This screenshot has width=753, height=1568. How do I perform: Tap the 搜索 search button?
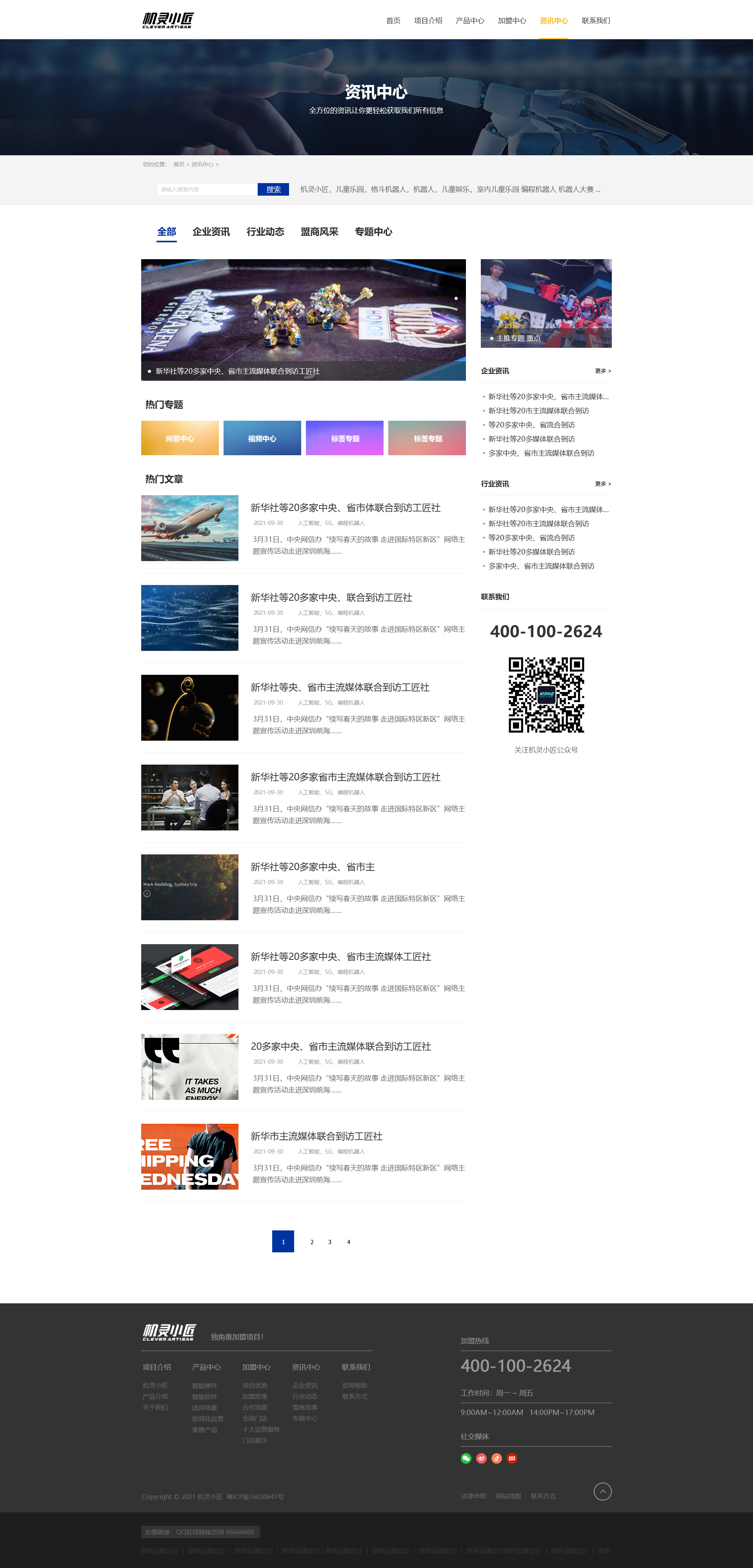click(x=273, y=189)
